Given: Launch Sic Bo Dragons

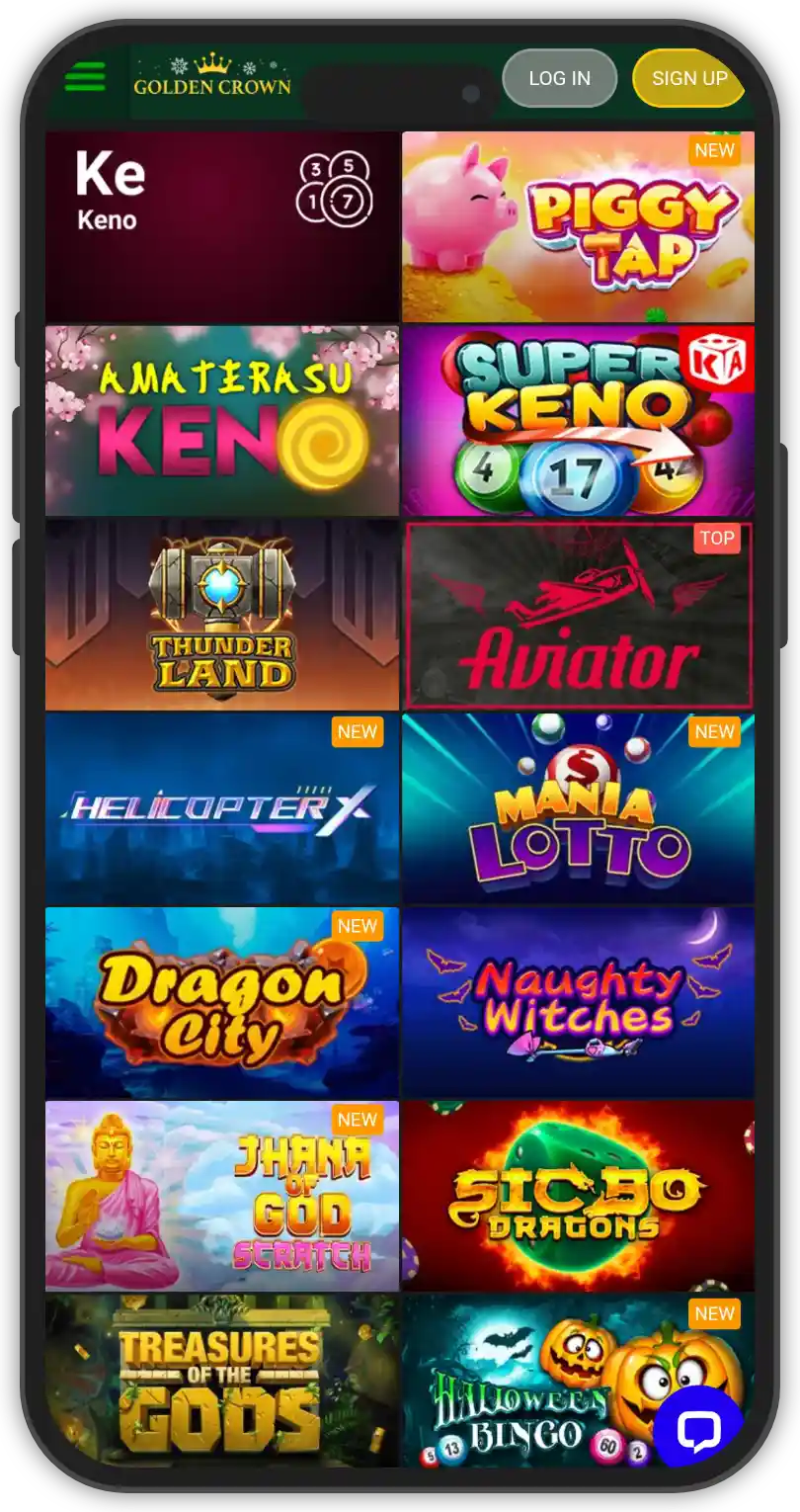Looking at the screenshot, I should pyautogui.click(x=578, y=1196).
